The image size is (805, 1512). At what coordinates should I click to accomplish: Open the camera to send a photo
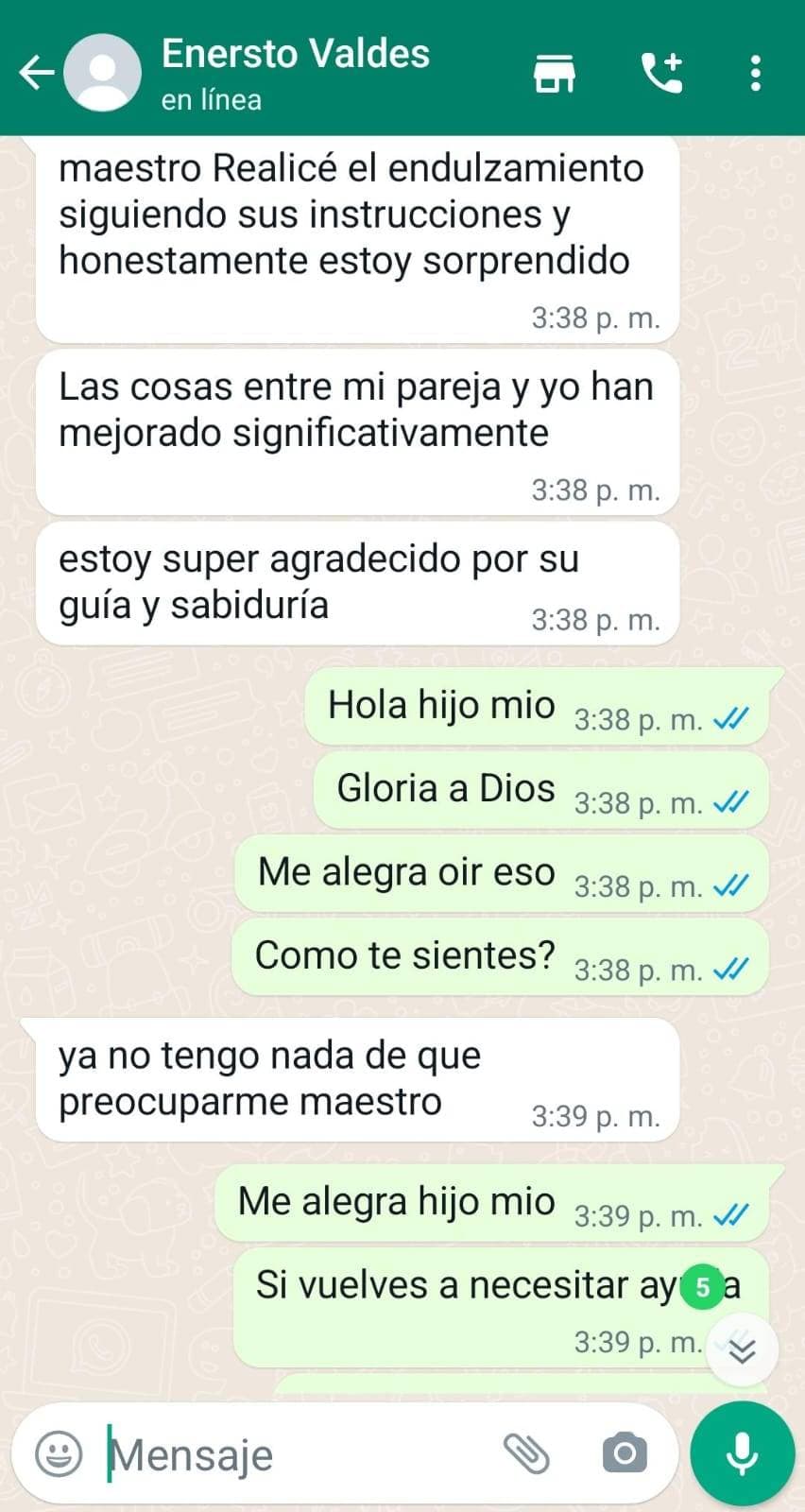pyautogui.click(x=625, y=1453)
